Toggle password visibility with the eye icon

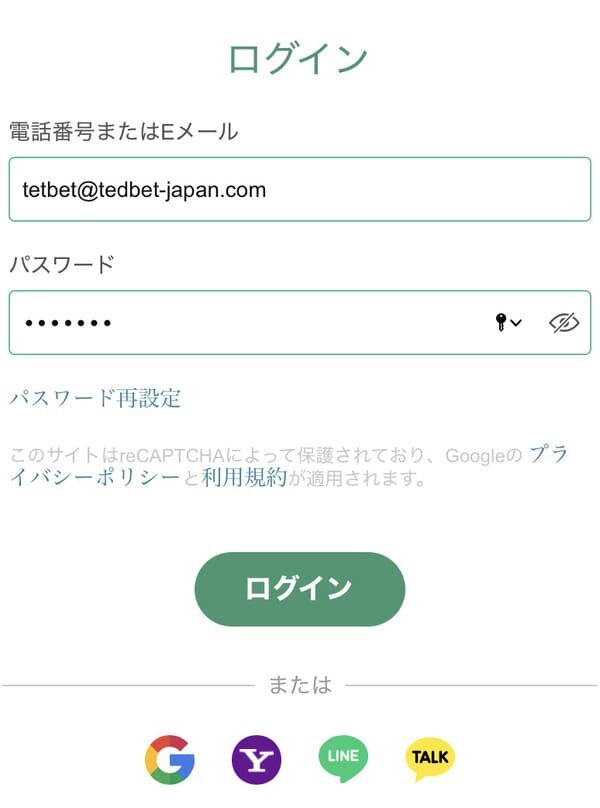point(565,322)
